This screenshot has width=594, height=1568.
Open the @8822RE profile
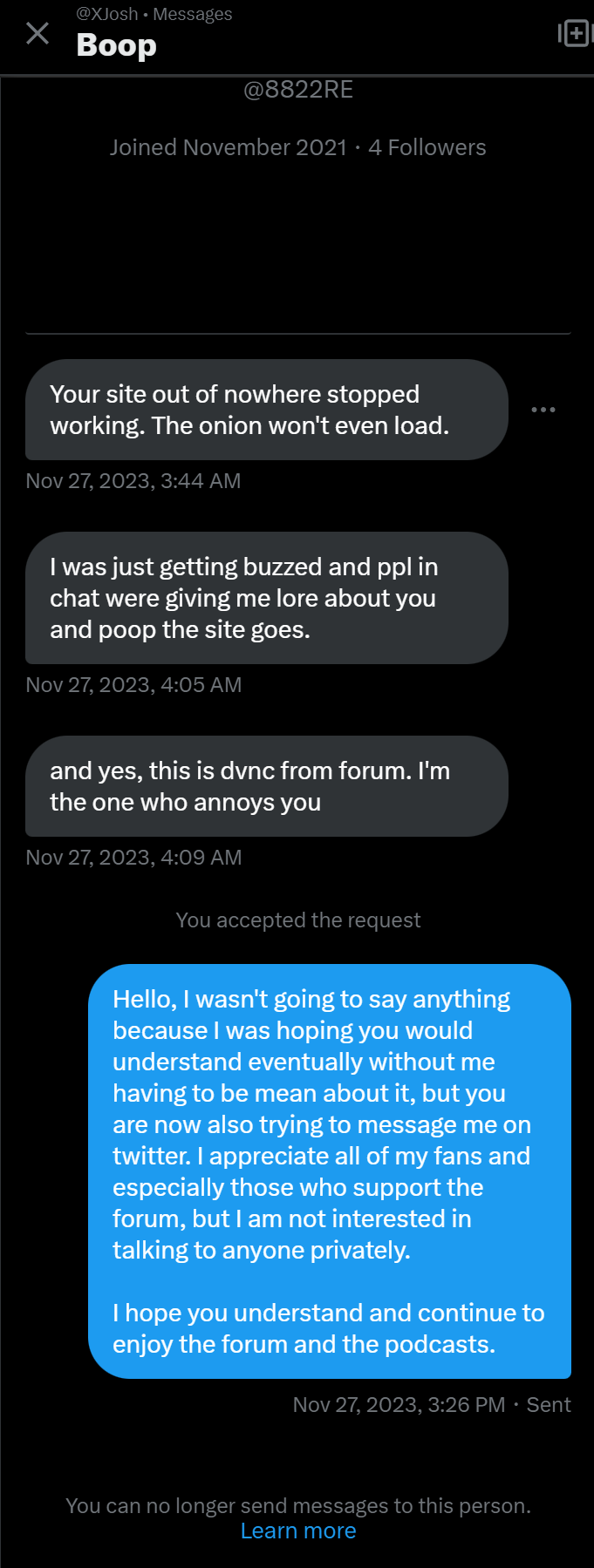298,90
